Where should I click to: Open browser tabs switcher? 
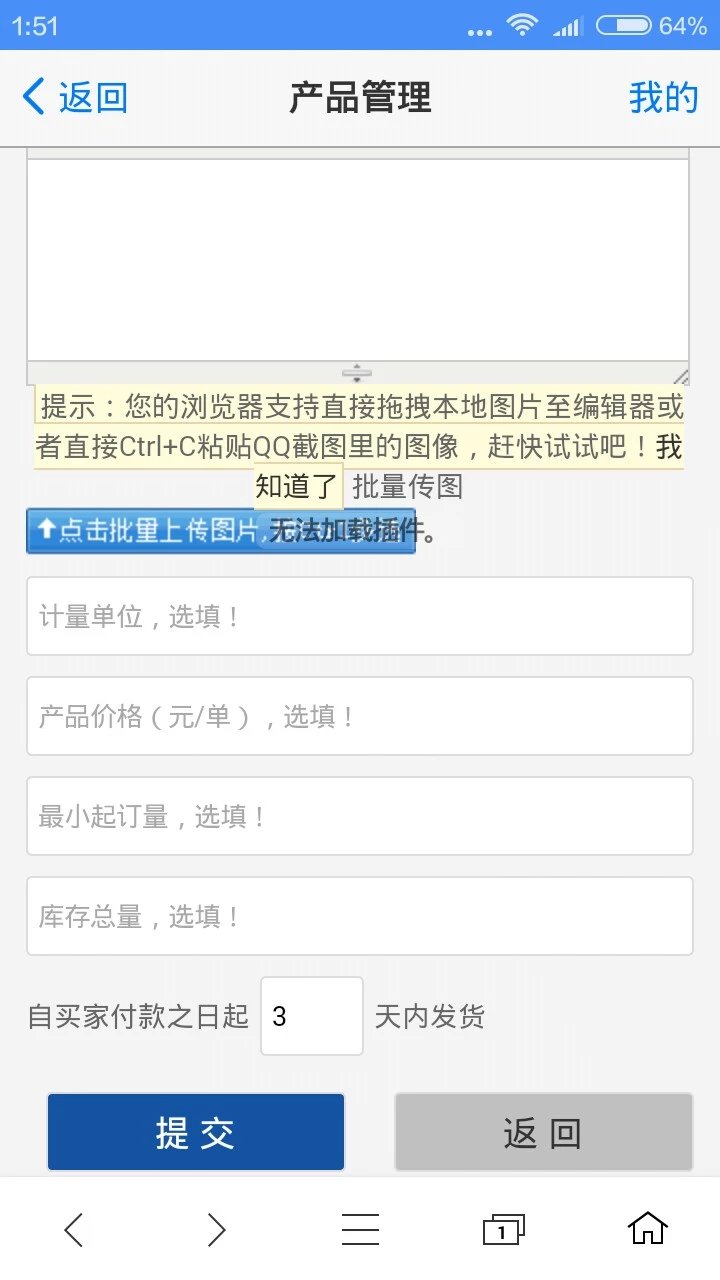(x=503, y=1229)
